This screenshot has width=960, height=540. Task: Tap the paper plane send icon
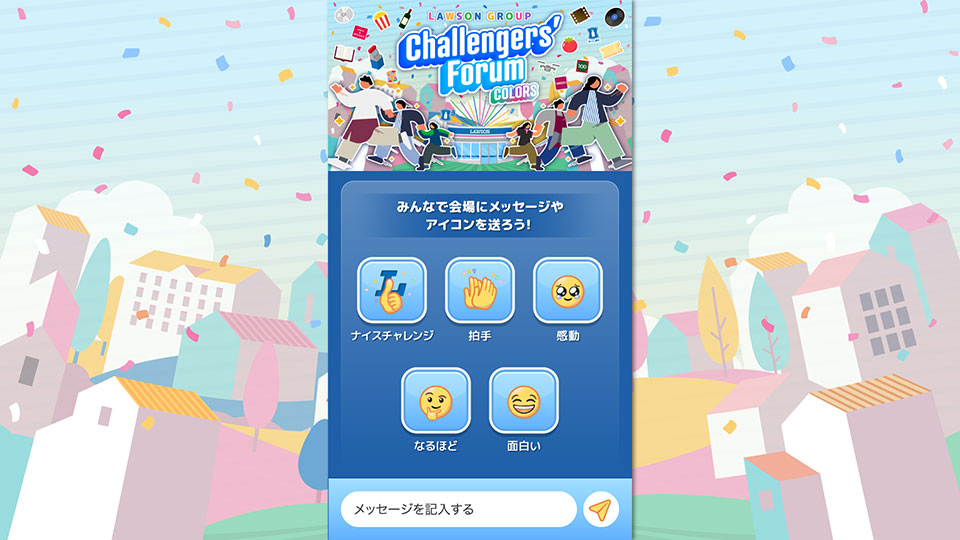pyautogui.click(x=600, y=509)
